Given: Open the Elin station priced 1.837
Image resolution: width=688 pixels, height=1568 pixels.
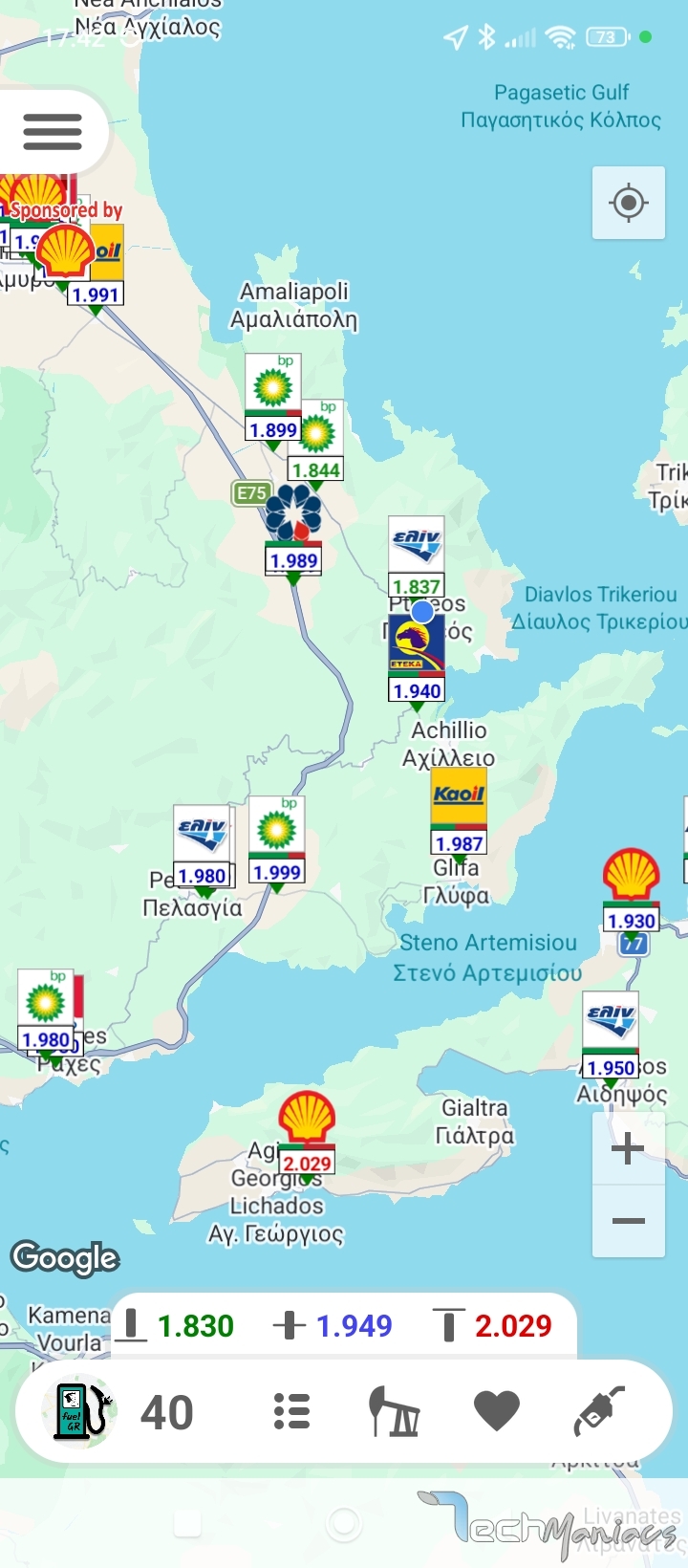Looking at the screenshot, I should click(417, 556).
